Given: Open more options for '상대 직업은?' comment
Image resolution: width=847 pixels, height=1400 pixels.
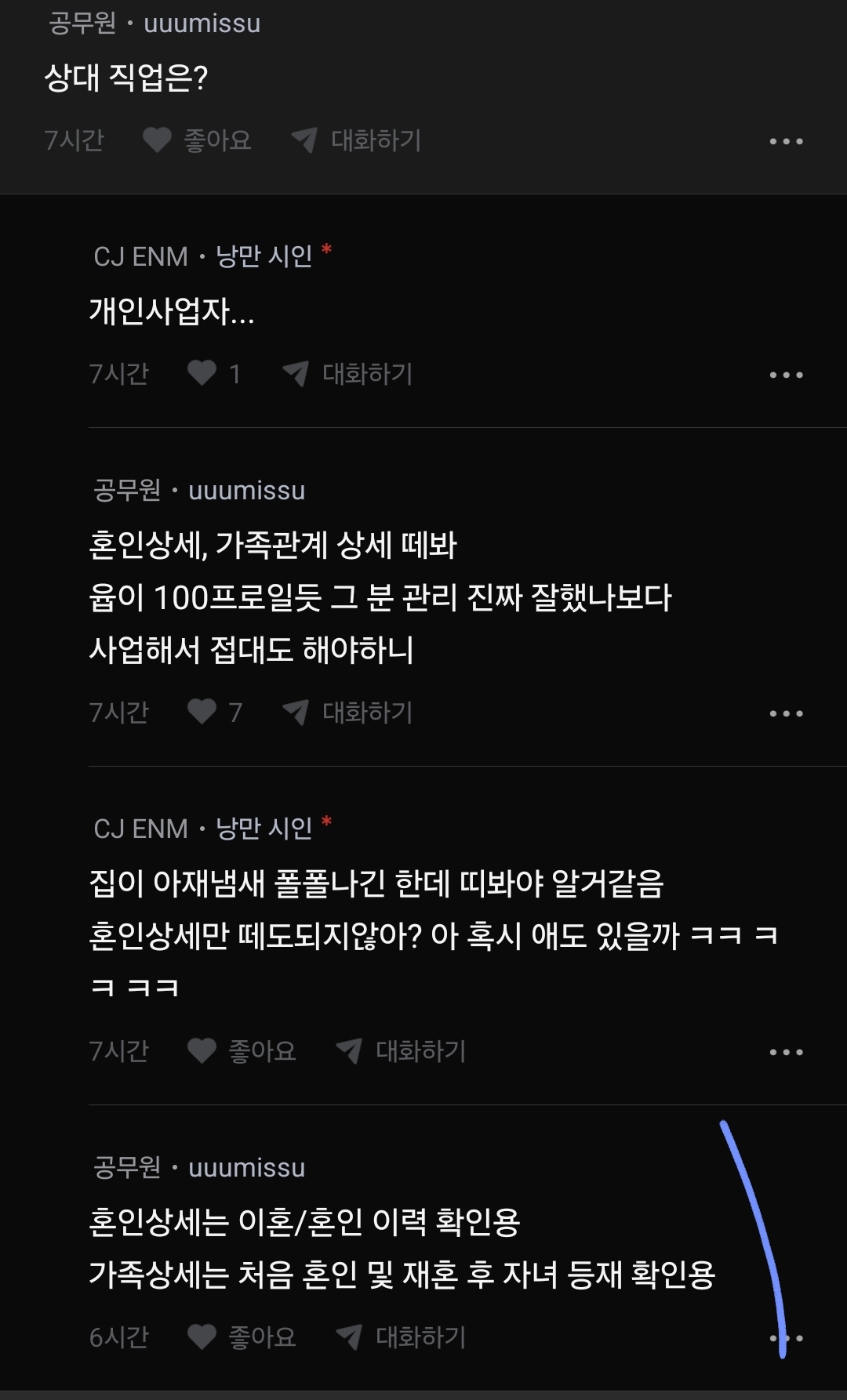Looking at the screenshot, I should pos(786,142).
